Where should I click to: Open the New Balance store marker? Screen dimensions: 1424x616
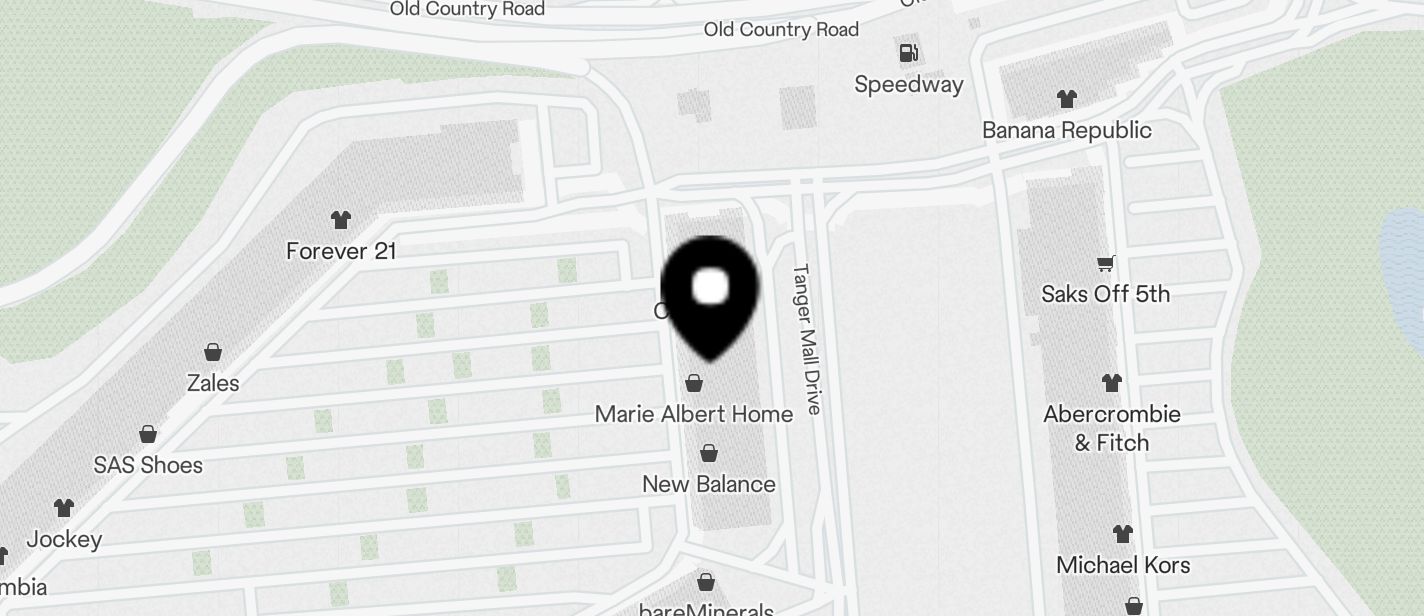click(x=708, y=454)
